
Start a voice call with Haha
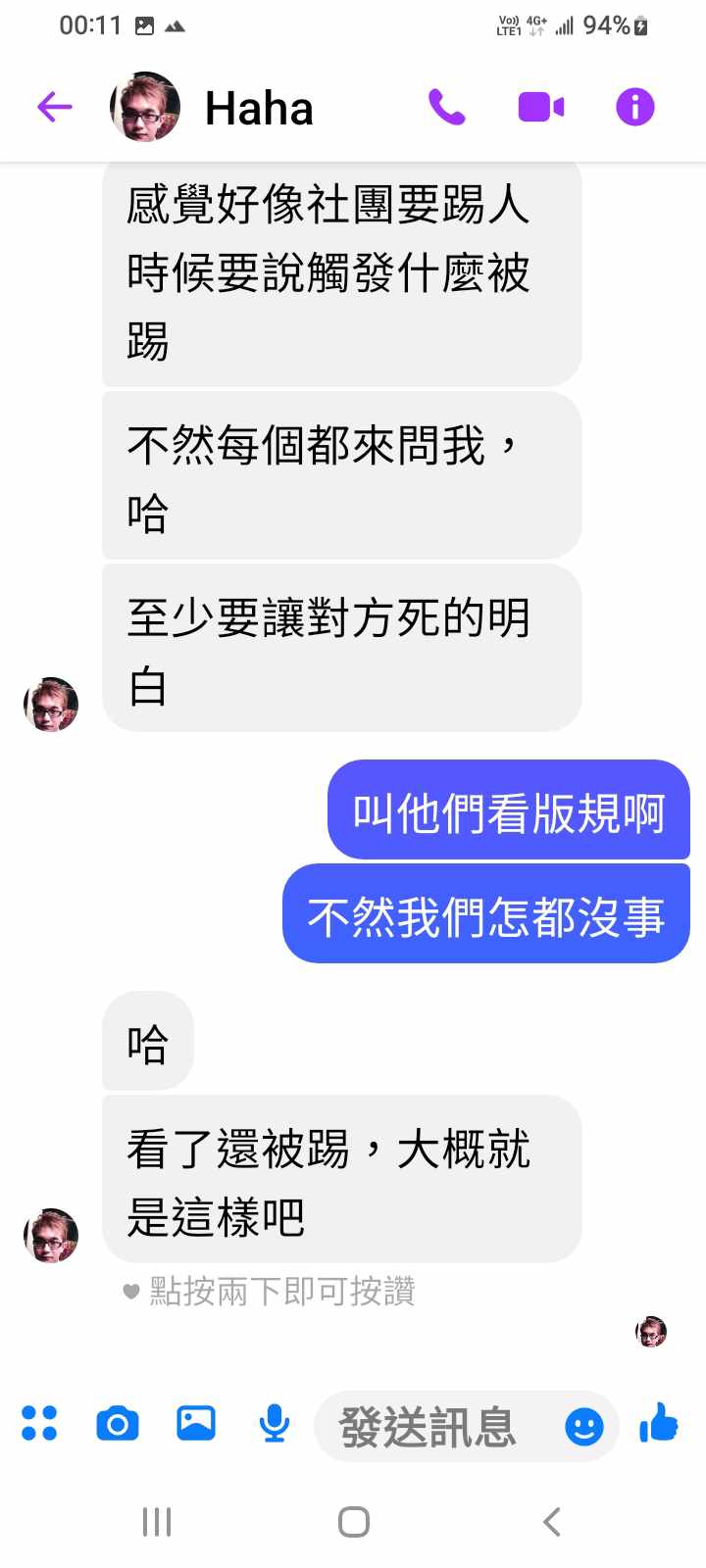point(446,107)
